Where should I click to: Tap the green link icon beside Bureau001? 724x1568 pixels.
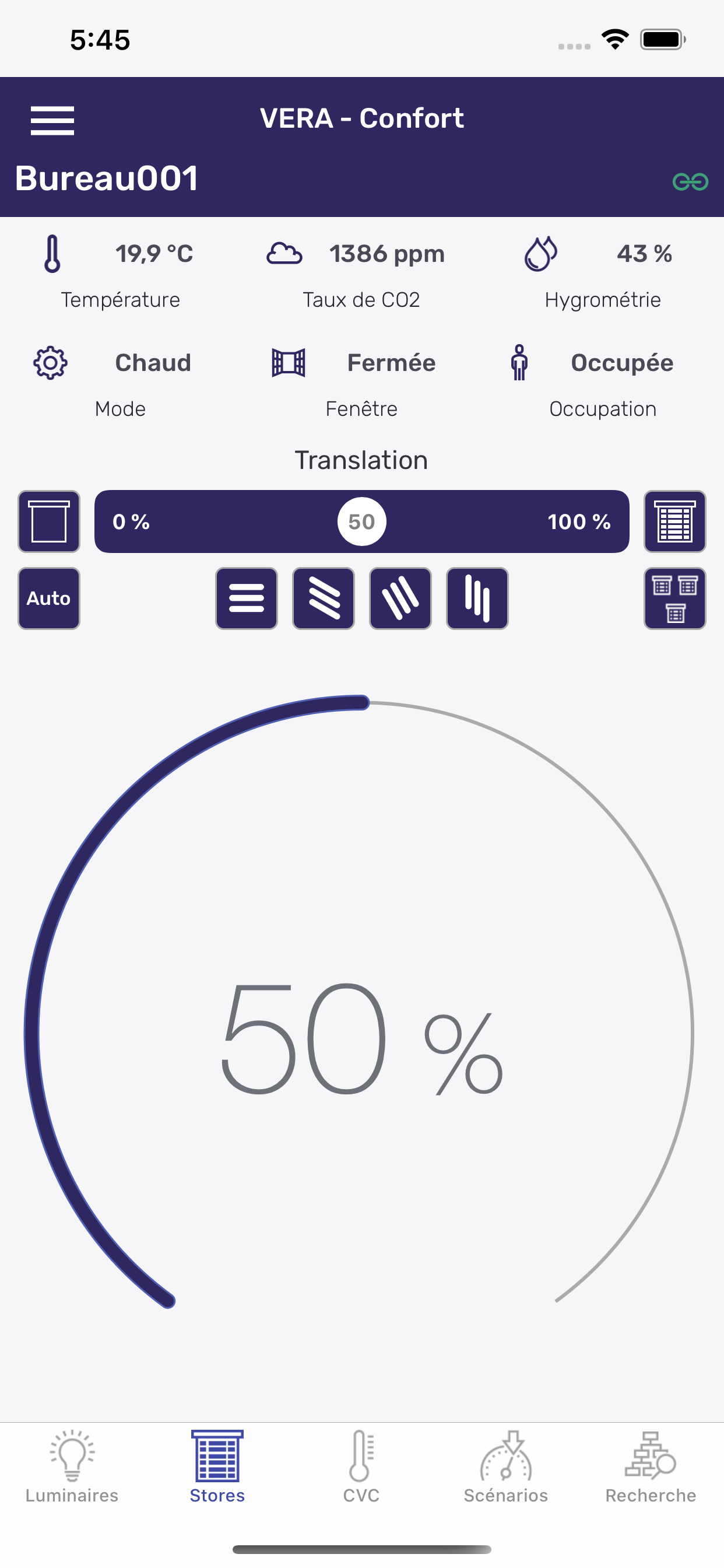[690, 181]
